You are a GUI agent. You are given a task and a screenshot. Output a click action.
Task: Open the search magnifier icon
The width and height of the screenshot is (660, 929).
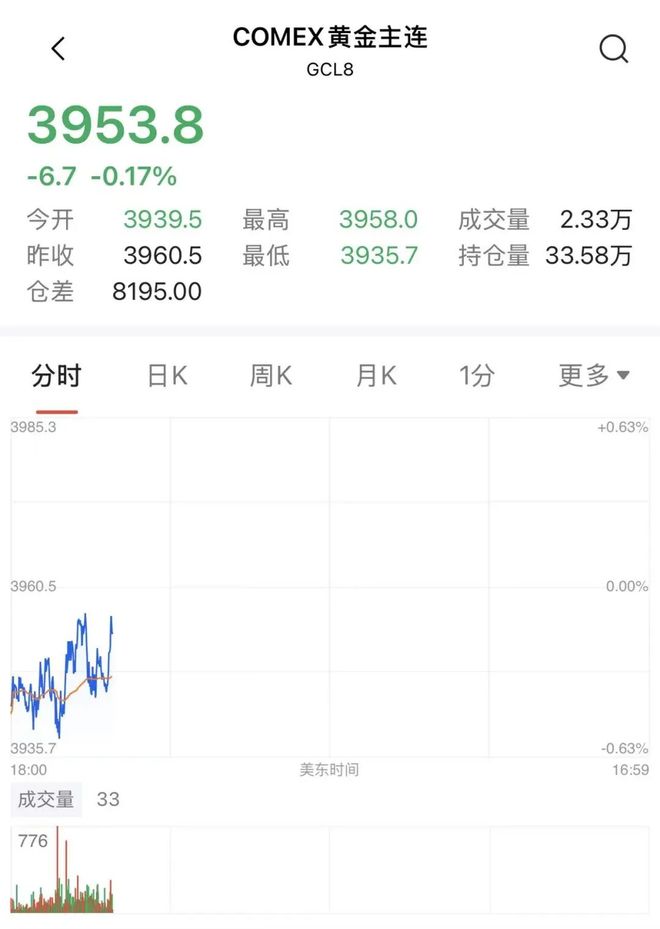613,48
